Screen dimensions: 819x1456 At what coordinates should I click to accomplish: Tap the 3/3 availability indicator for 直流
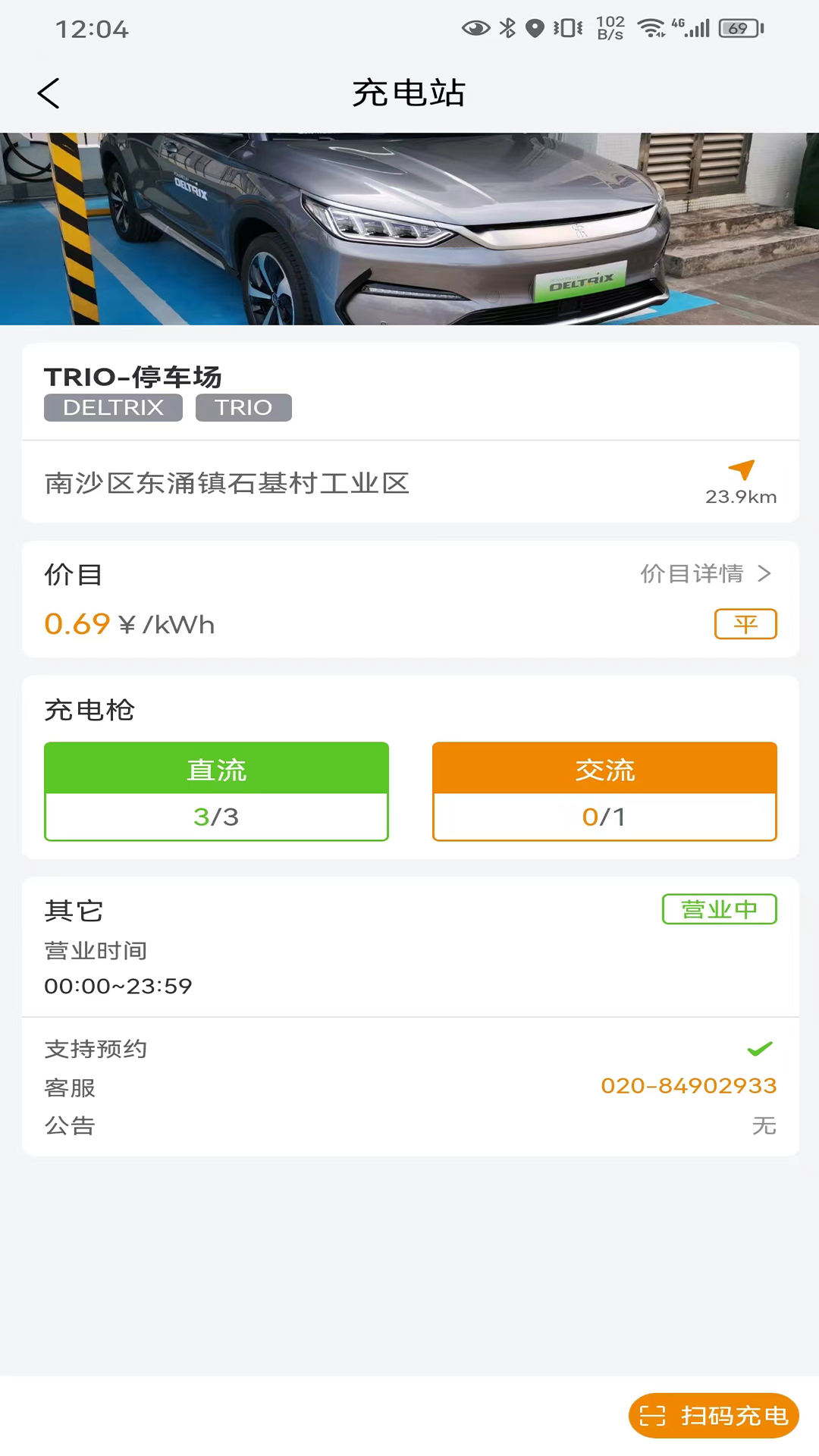point(216,817)
